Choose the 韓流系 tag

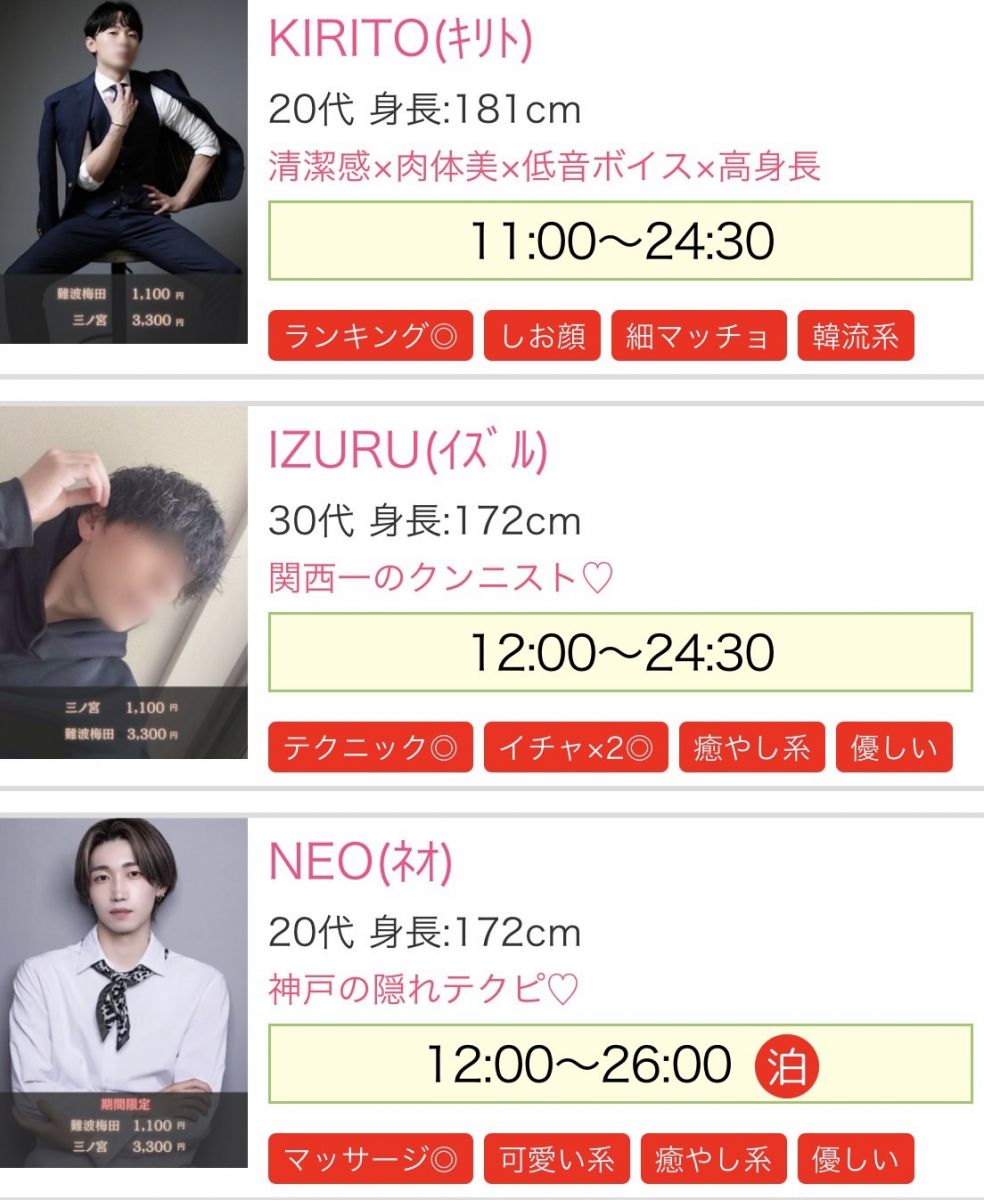[x=855, y=336]
